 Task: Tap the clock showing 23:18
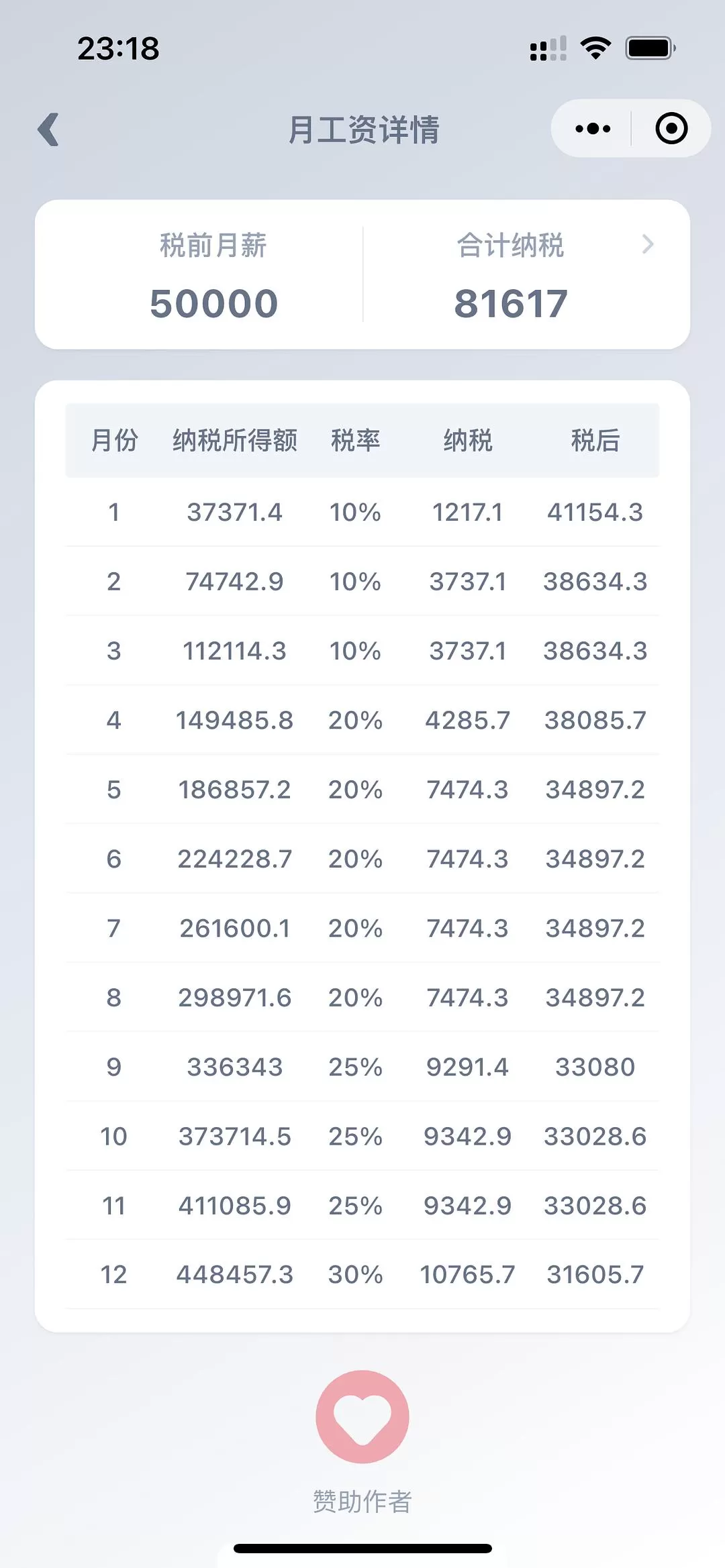point(119,47)
